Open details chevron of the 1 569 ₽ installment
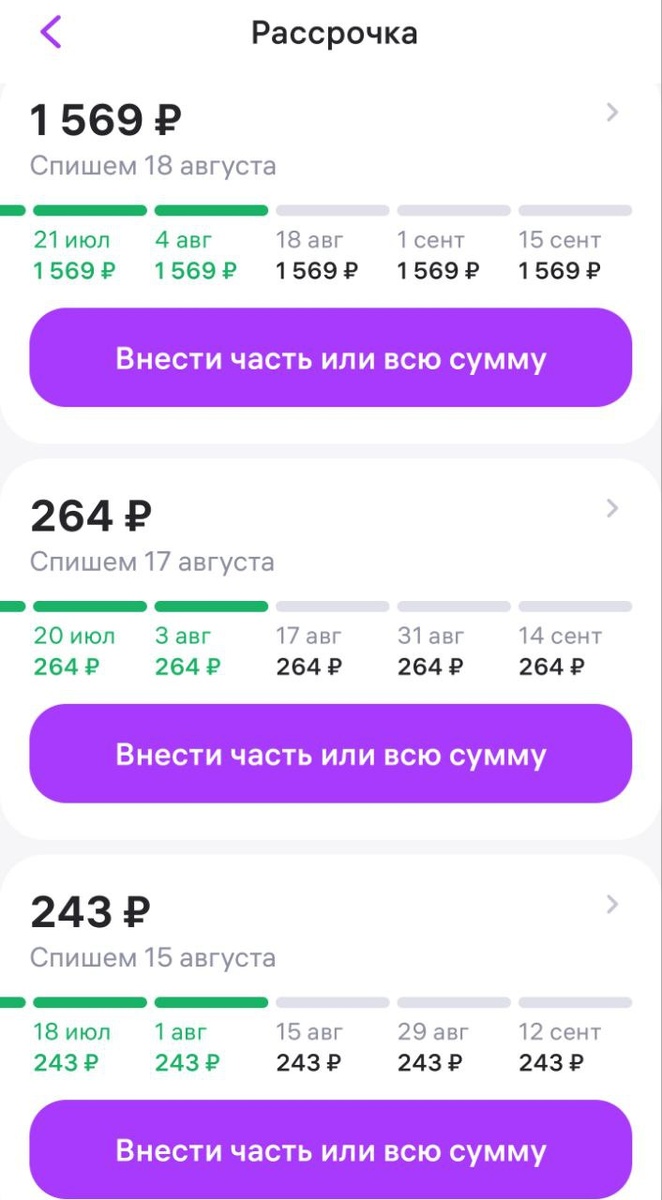Image resolution: width=662 pixels, height=1200 pixels. pos(612,114)
